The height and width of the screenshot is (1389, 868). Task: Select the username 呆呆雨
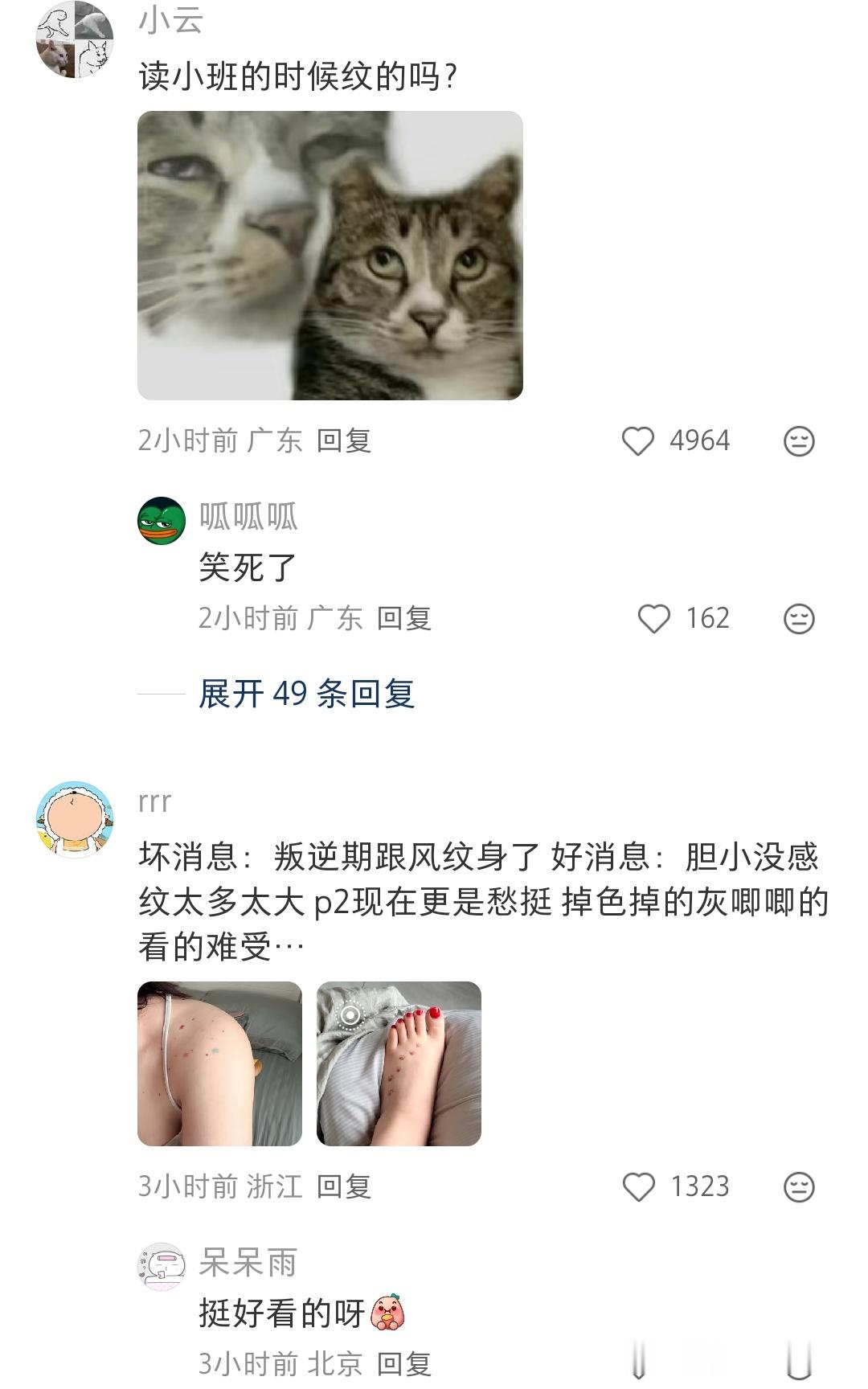(x=247, y=1262)
